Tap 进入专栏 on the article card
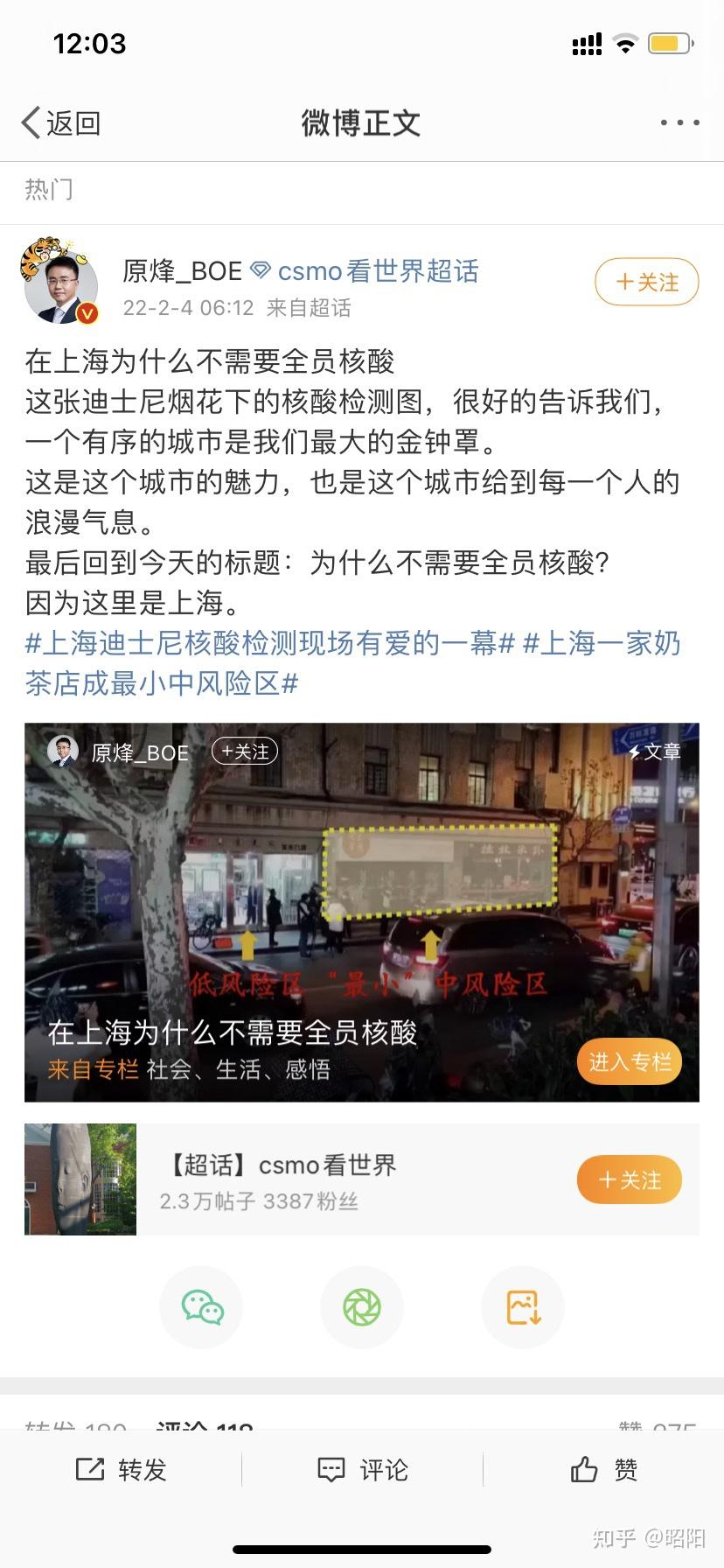The width and height of the screenshot is (724, 1568). (629, 1061)
